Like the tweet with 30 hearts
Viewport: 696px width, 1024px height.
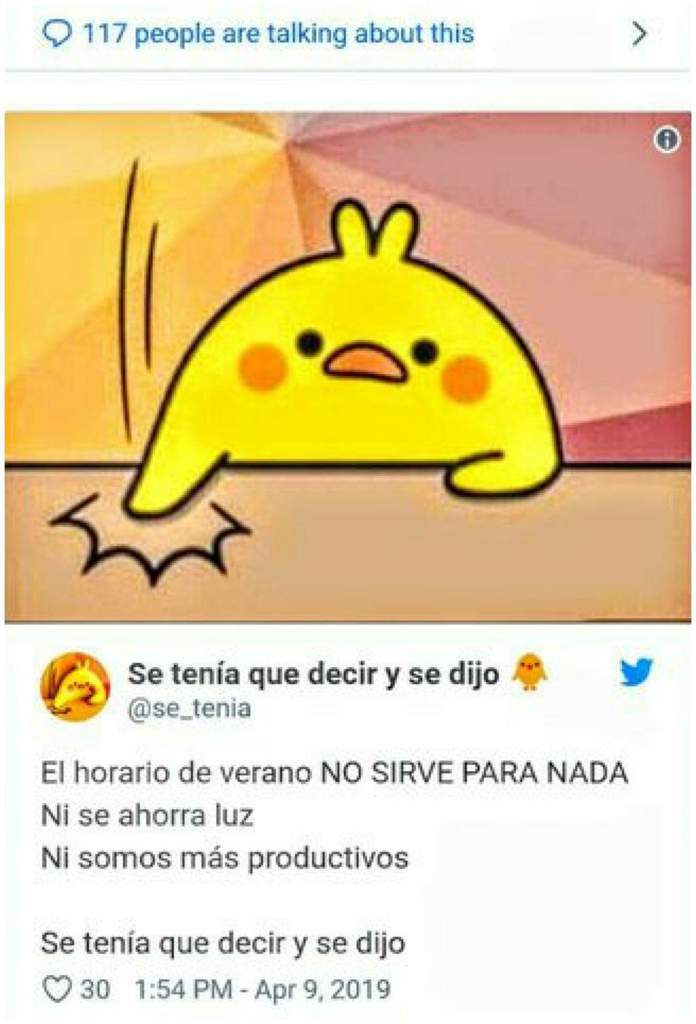[x=56, y=989]
